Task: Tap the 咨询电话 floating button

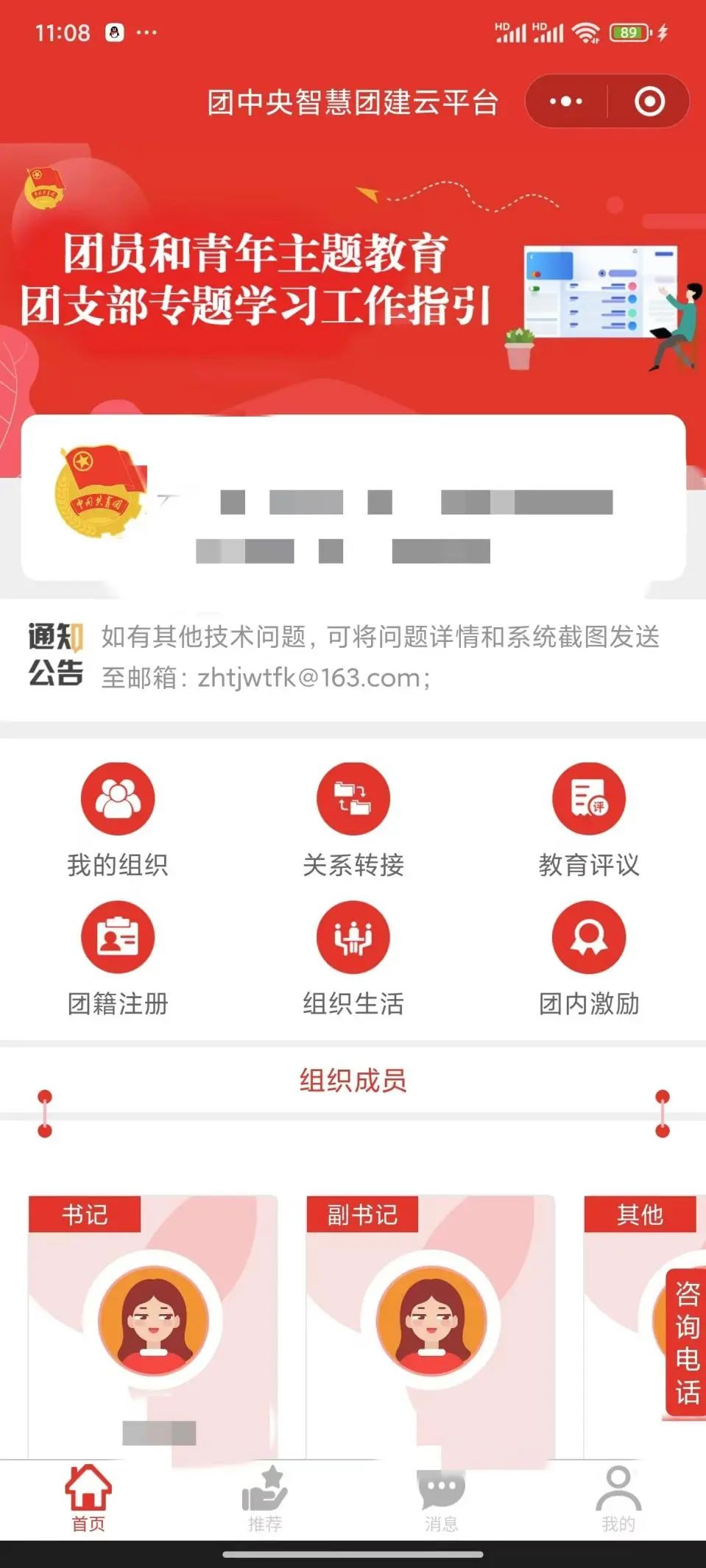Action: [686, 1341]
